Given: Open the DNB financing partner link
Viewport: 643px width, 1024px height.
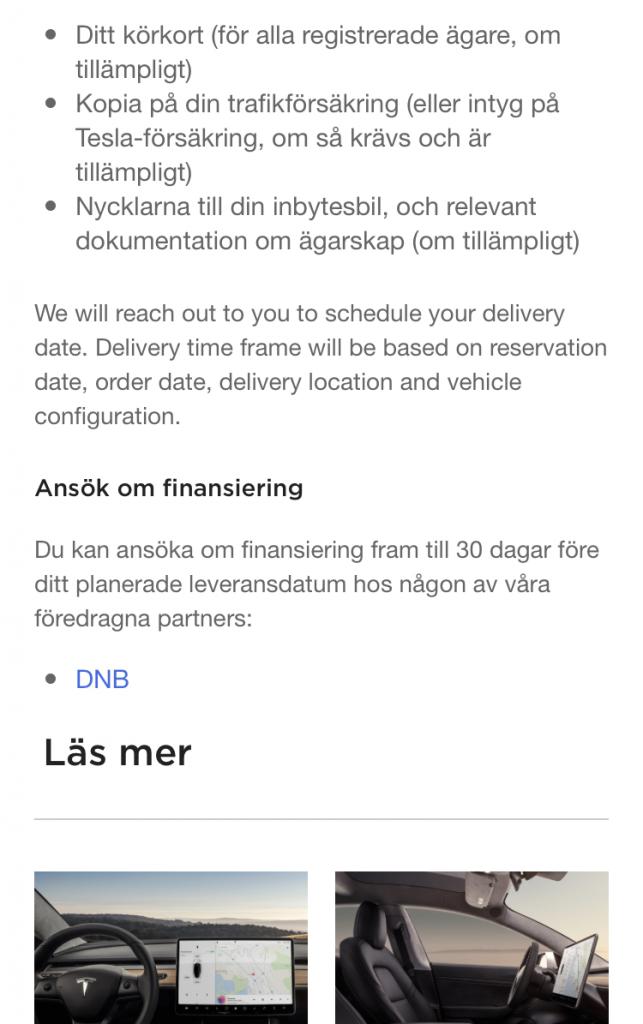Looking at the screenshot, I should (x=102, y=679).
